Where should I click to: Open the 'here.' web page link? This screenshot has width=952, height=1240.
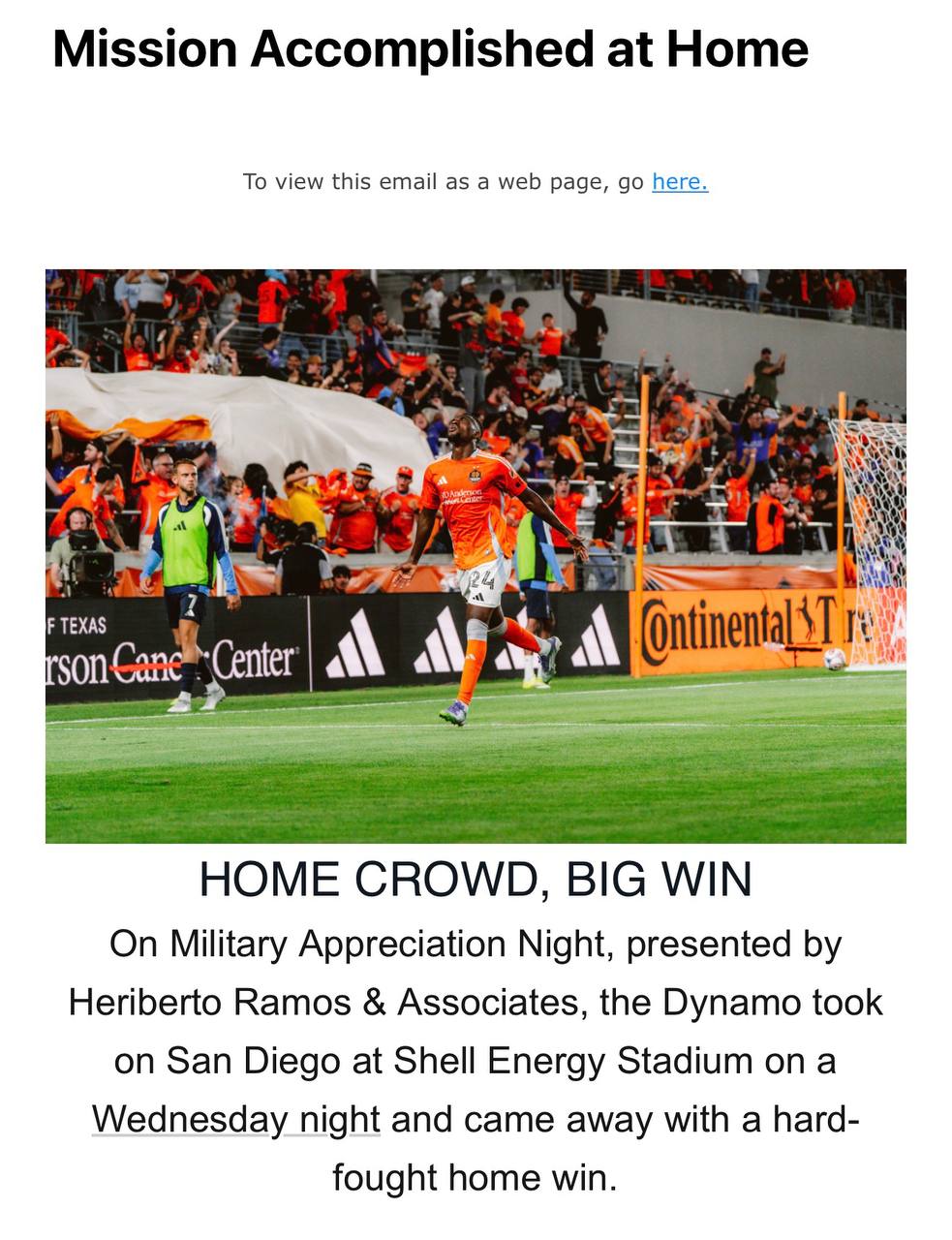[x=680, y=182]
